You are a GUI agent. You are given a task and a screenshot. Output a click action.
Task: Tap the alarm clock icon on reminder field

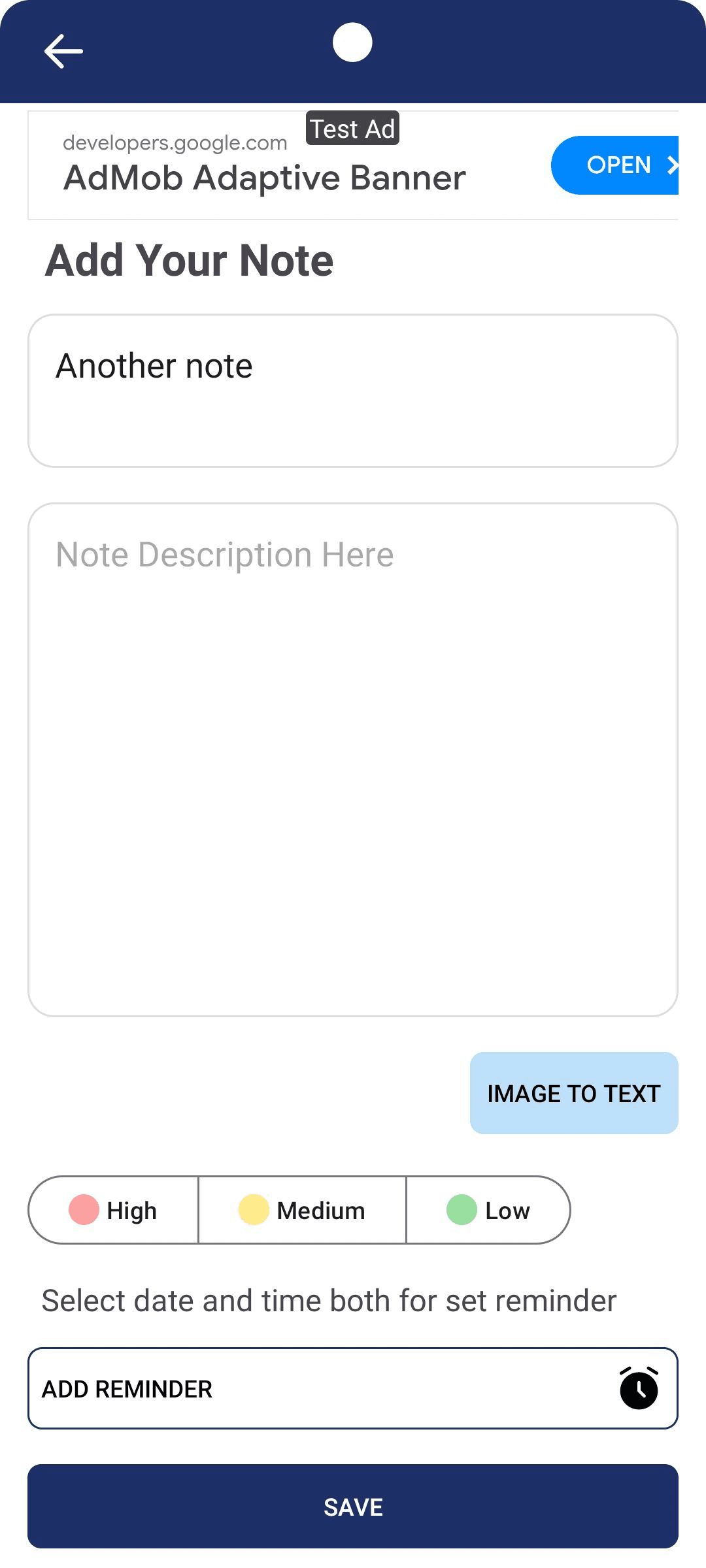[639, 1388]
